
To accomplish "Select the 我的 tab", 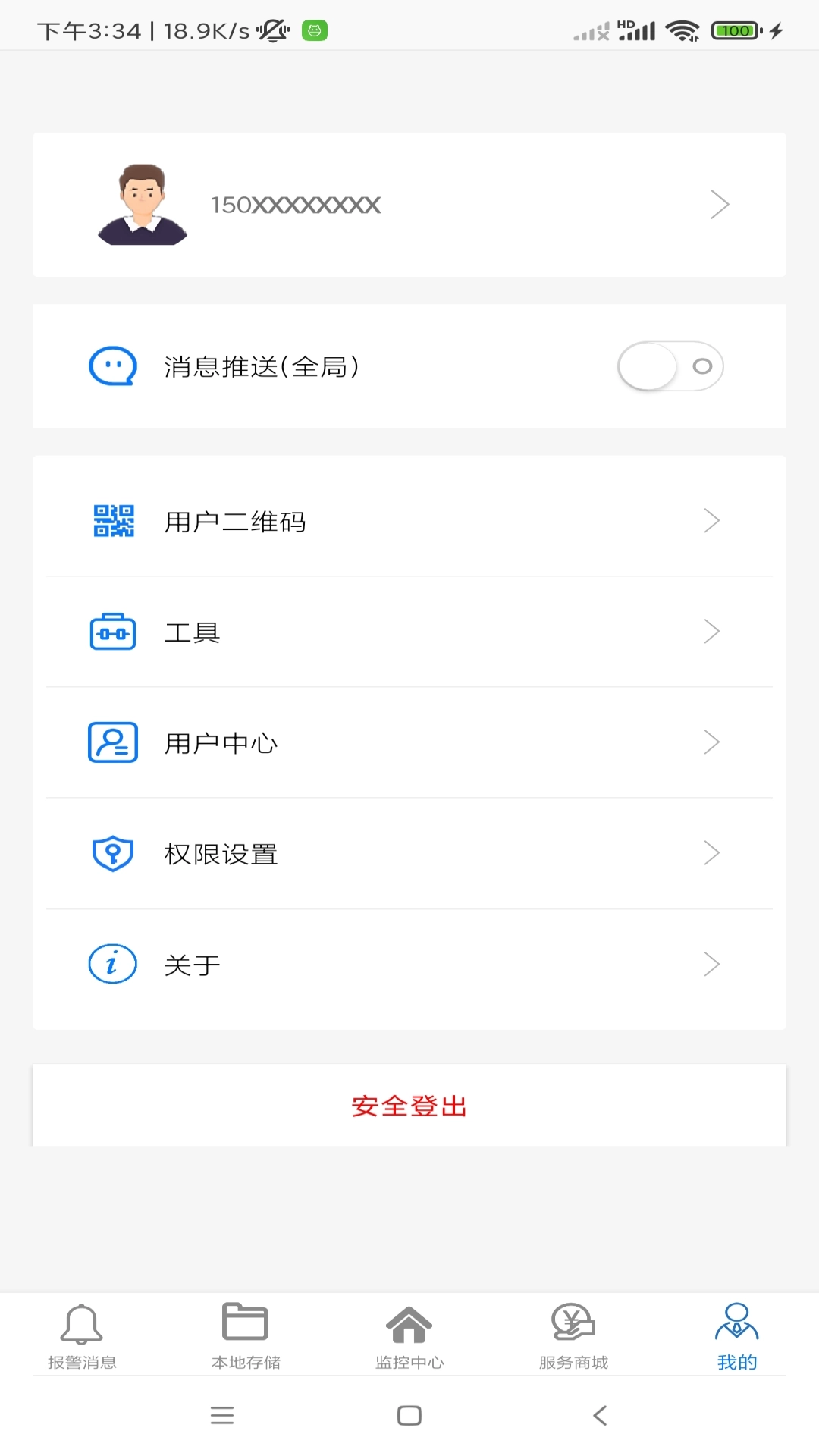I will tap(736, 1335).
